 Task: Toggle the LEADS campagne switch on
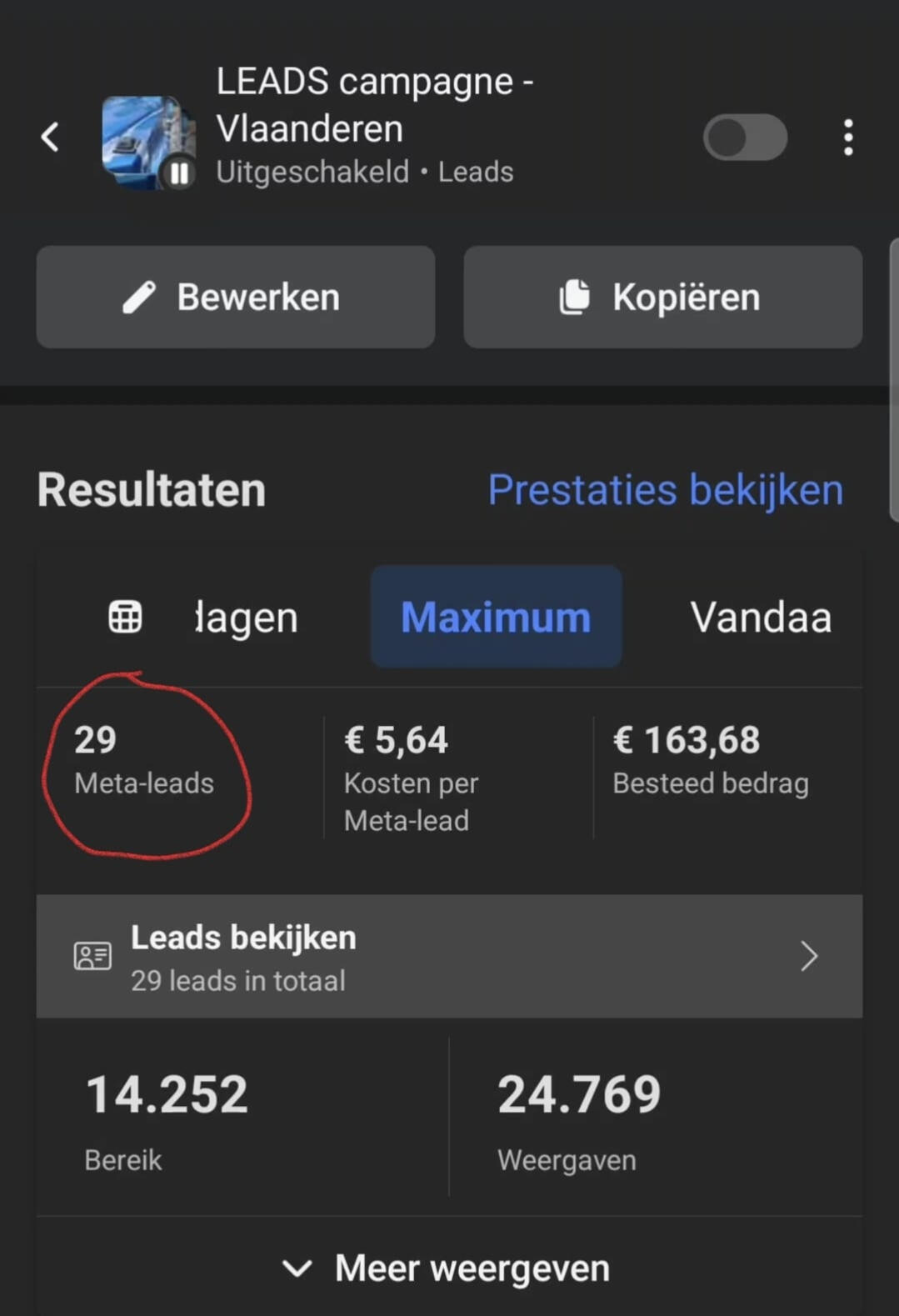point(745,138)
